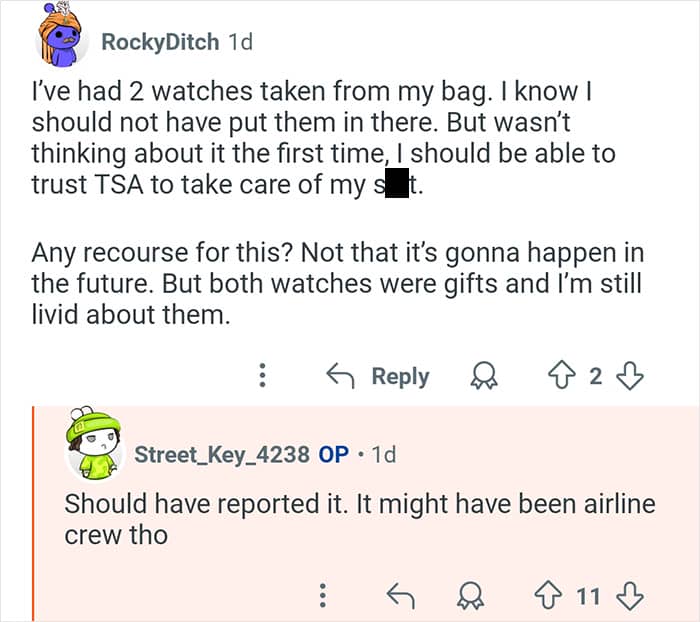This screenshot has height=622, width=700.
Task: Give an award to Street_Key_4238's reply
Action: pos(471,596)
